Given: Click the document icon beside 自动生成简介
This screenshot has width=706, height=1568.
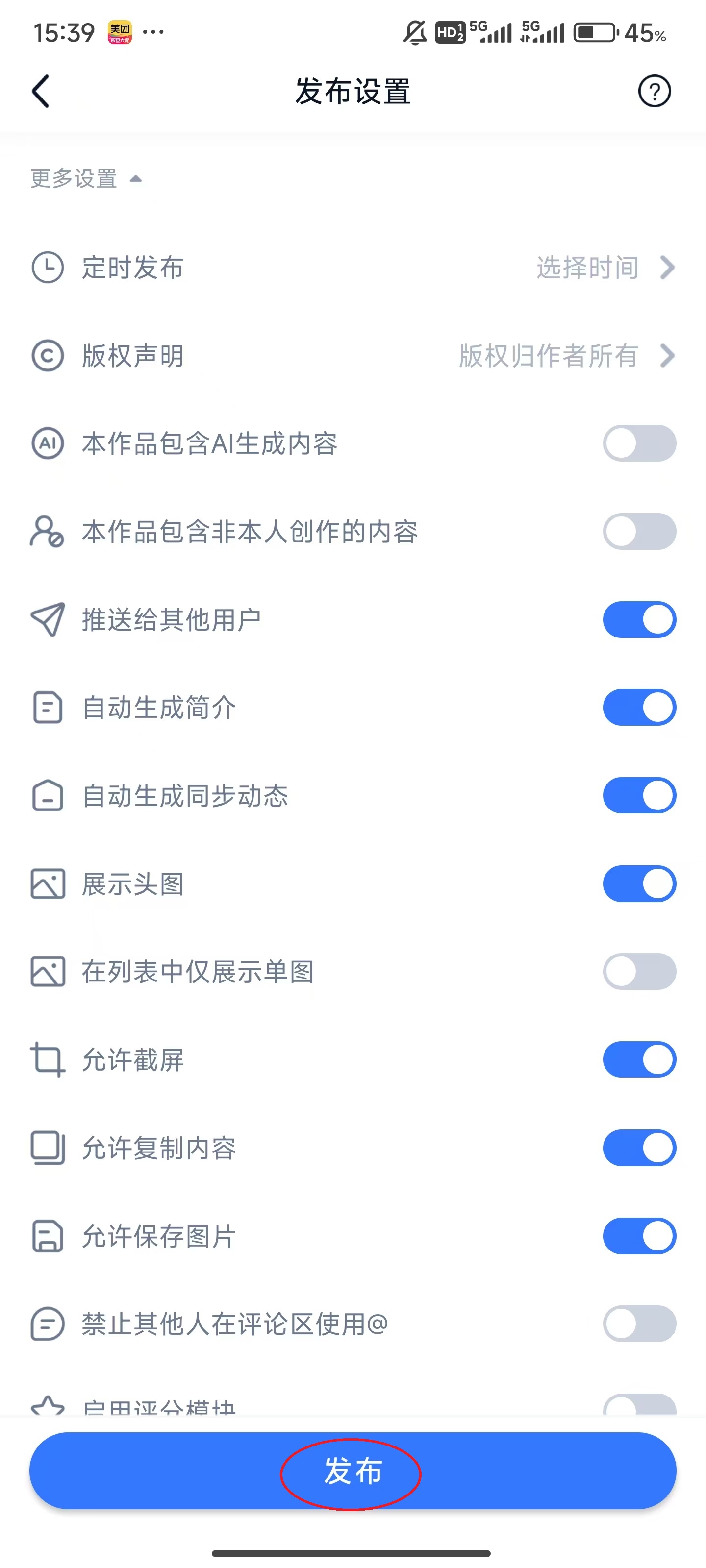Looking at the screenshot, I should coord(48,707).
